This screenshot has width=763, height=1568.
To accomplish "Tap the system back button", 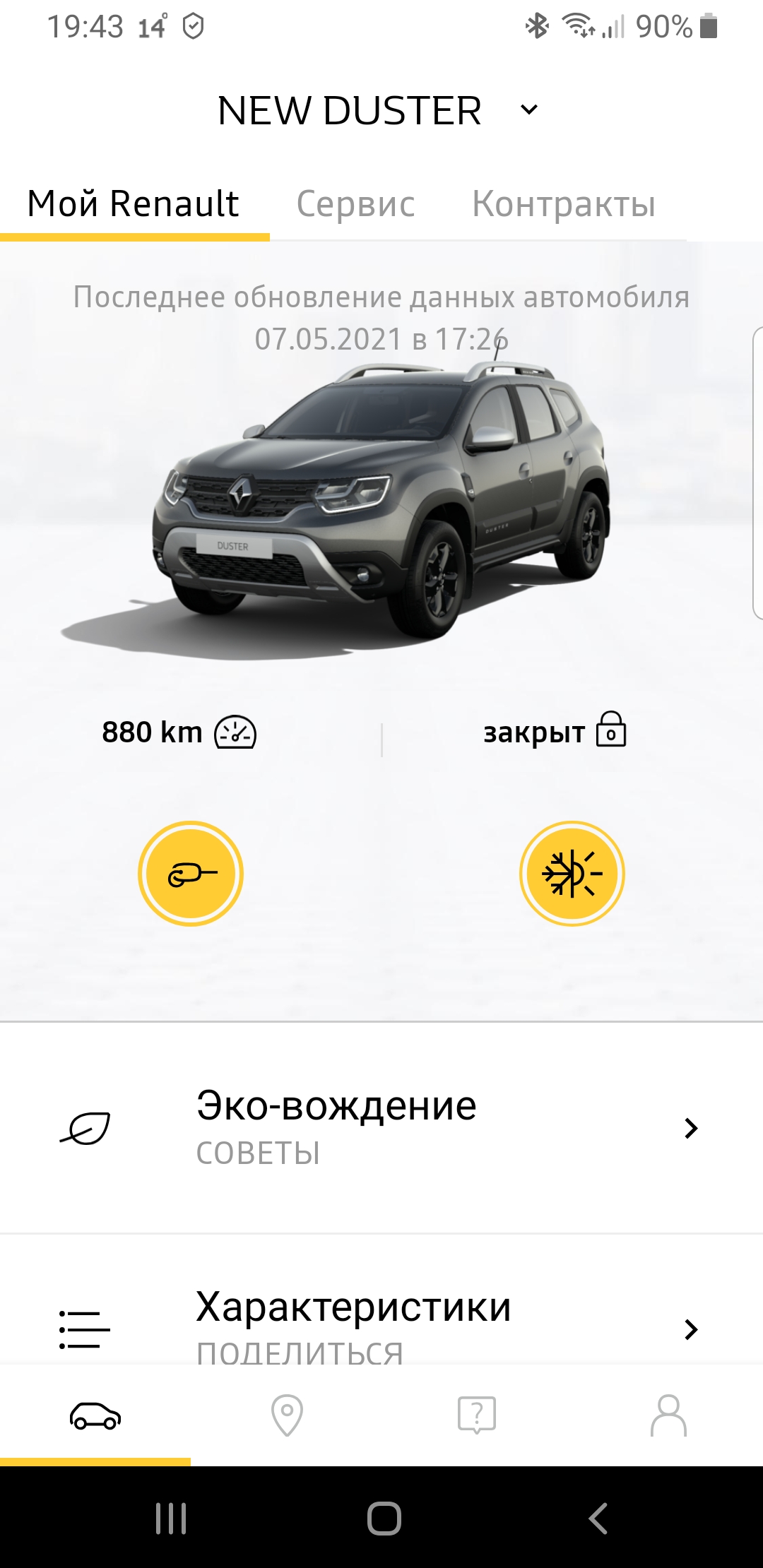I will (598, 1518).
